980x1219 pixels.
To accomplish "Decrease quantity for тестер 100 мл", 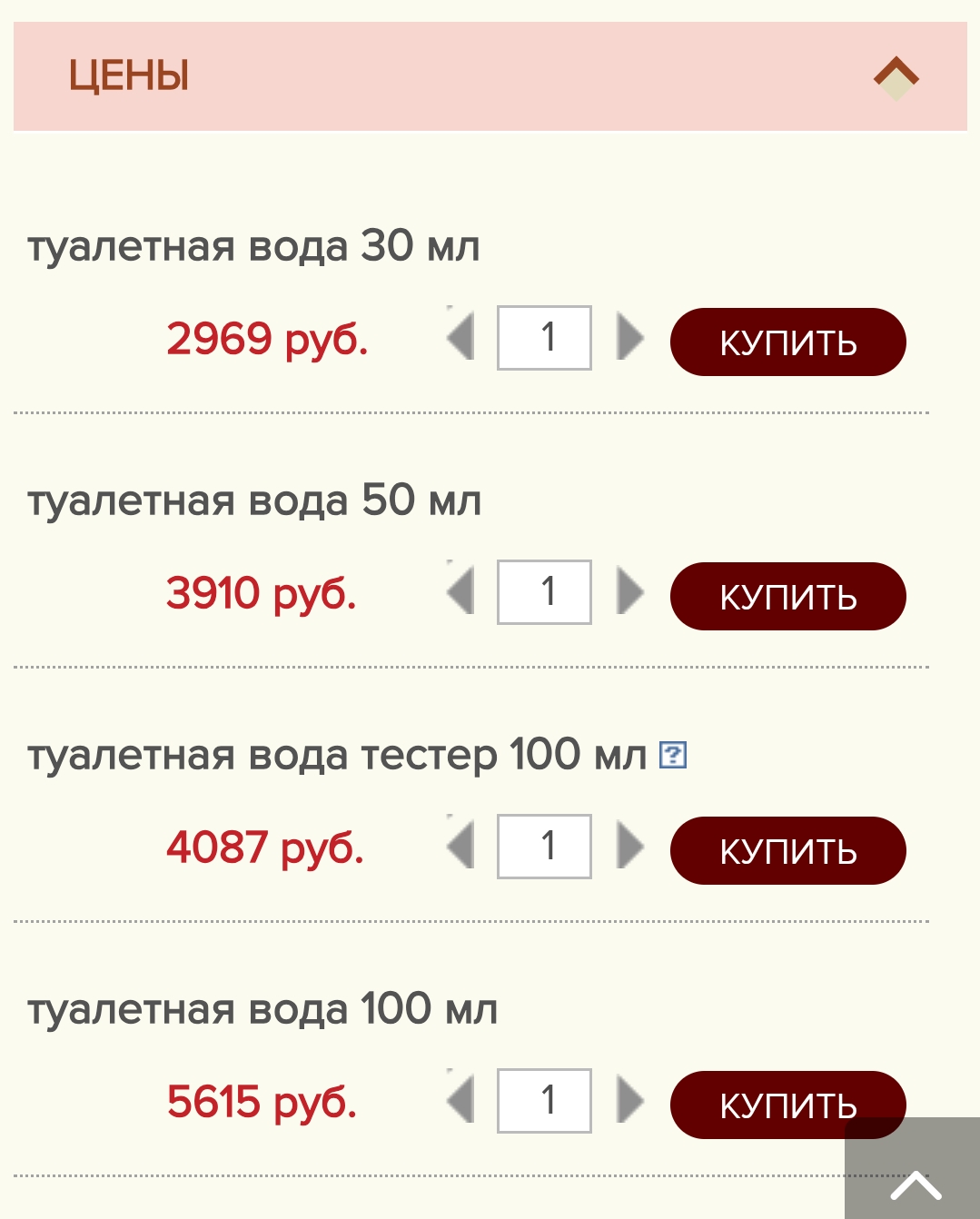I will (461, 847).
